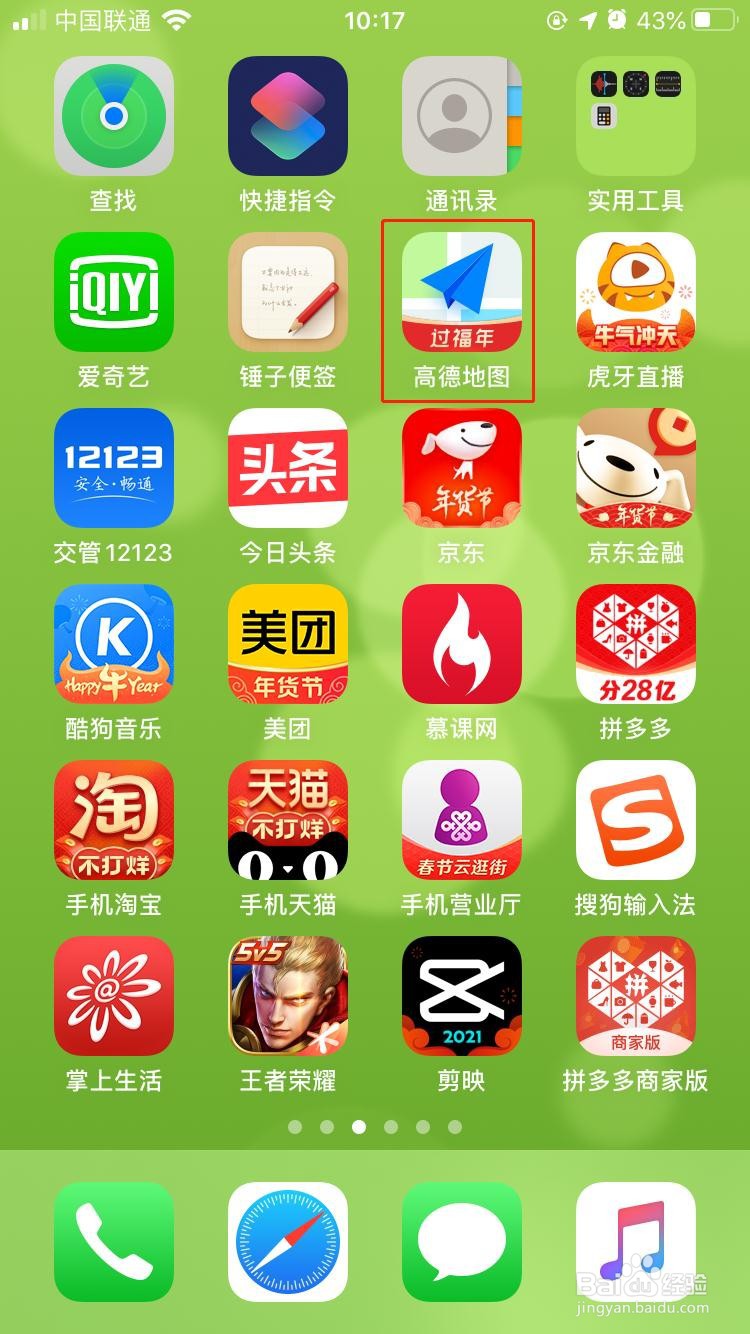Screen dimensions: 750x1334
Task: Open the 高德地图 (Amap) navigation app
Action: (461, 293)
